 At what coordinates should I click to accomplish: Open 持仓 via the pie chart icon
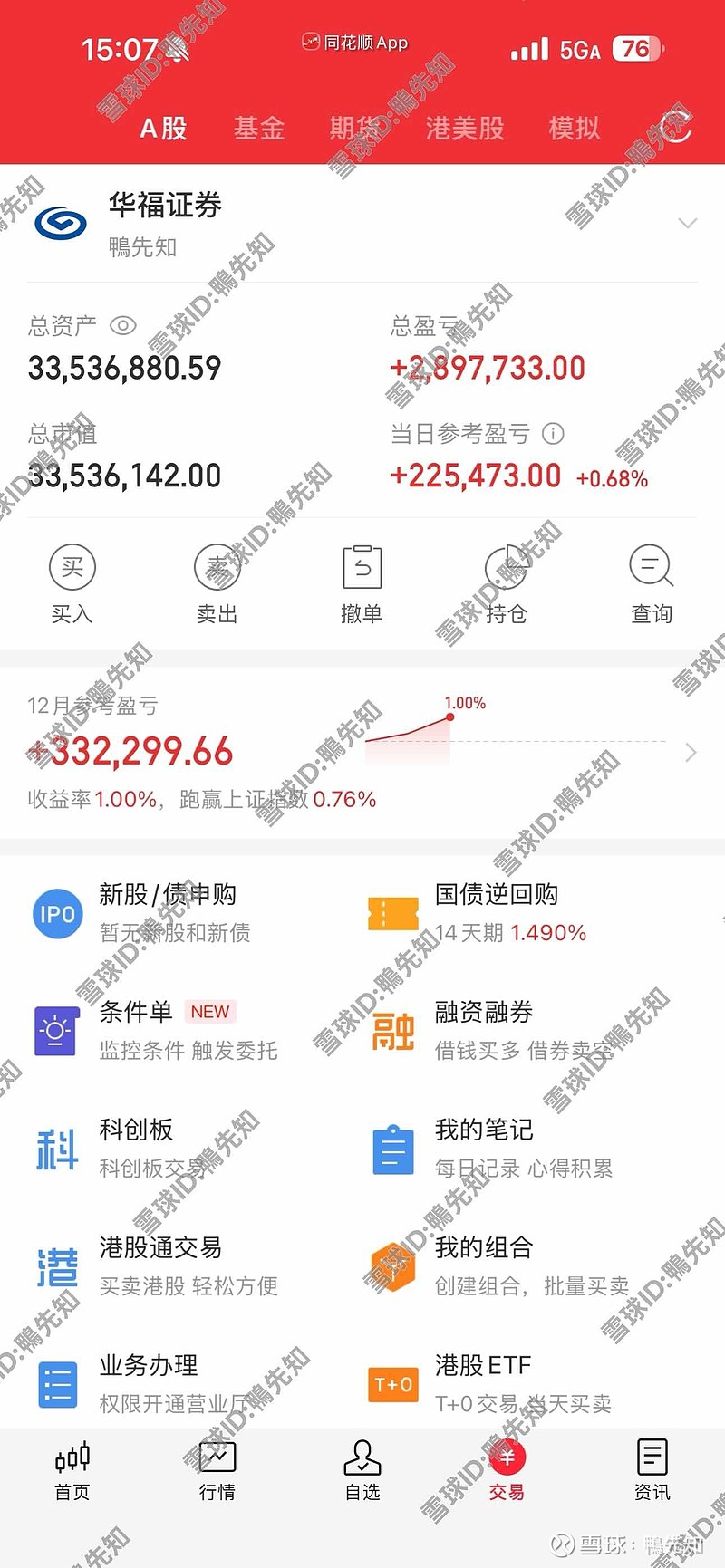[507, 566]
